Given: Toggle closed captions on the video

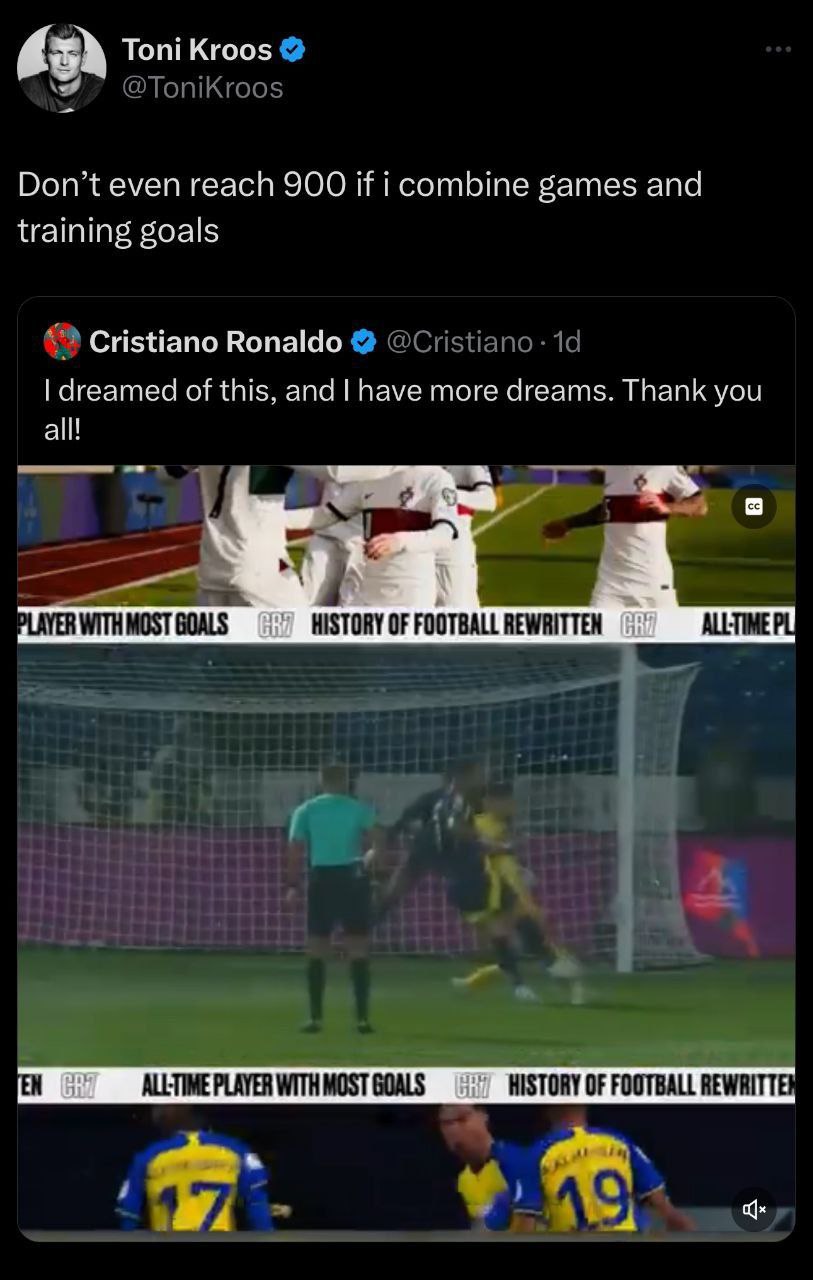Looking at the screenshot, I should 753,508.
